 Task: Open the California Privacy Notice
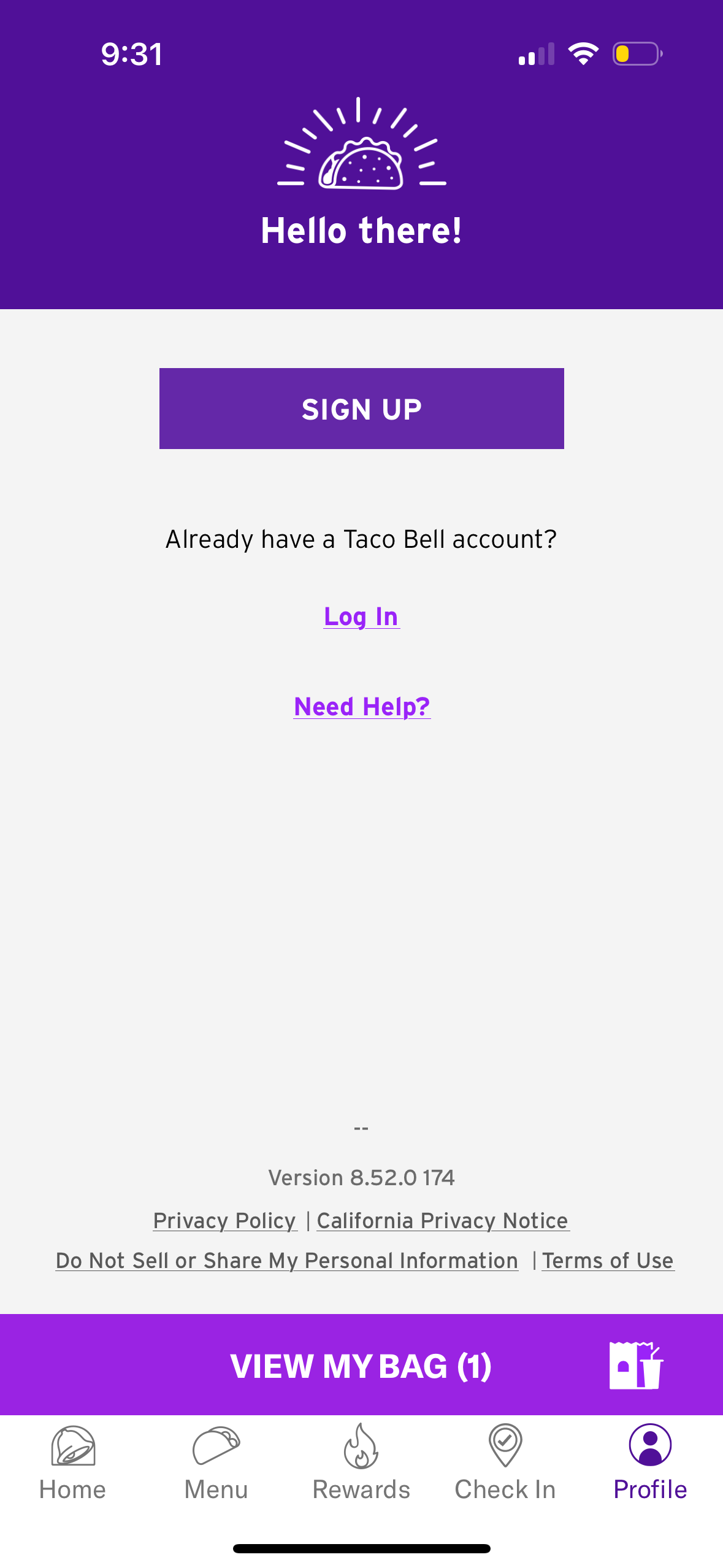(442, 1220)
